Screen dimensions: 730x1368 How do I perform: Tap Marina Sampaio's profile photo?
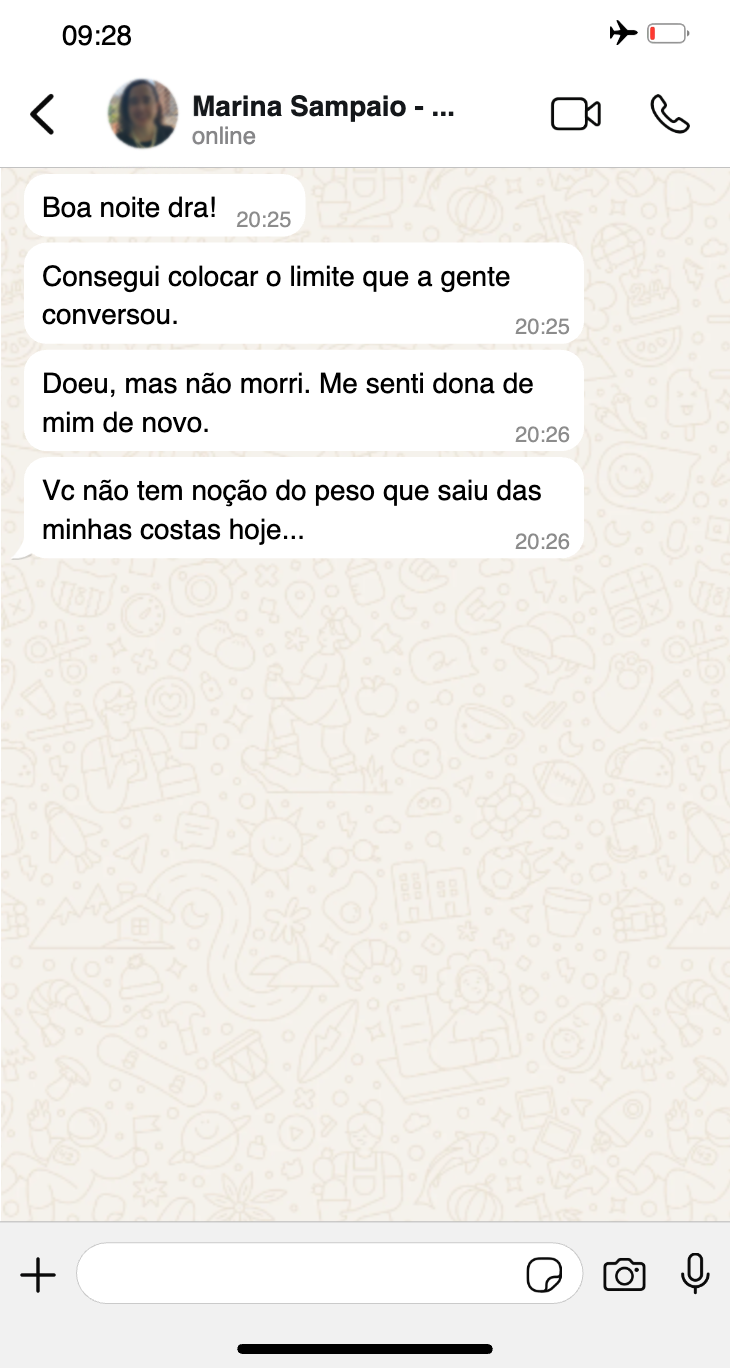[x=143, y=114]
